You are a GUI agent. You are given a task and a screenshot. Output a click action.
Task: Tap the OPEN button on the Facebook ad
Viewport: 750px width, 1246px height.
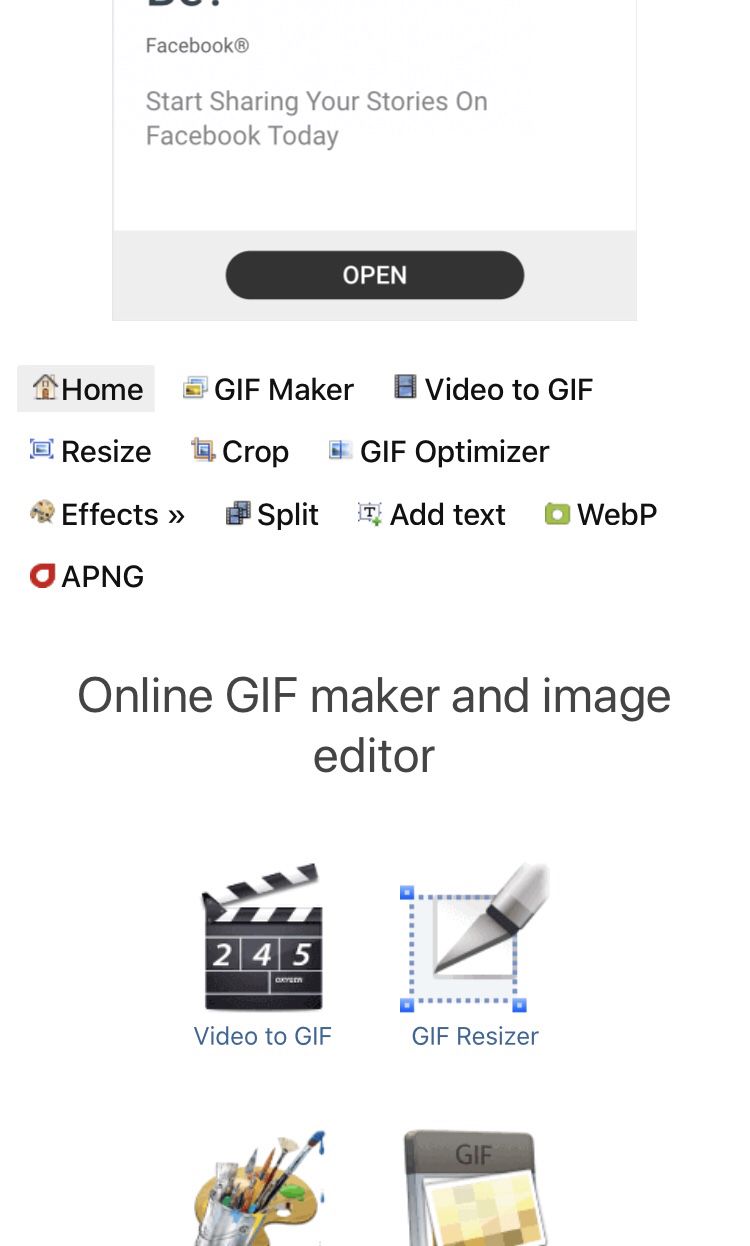pos(374,275)
